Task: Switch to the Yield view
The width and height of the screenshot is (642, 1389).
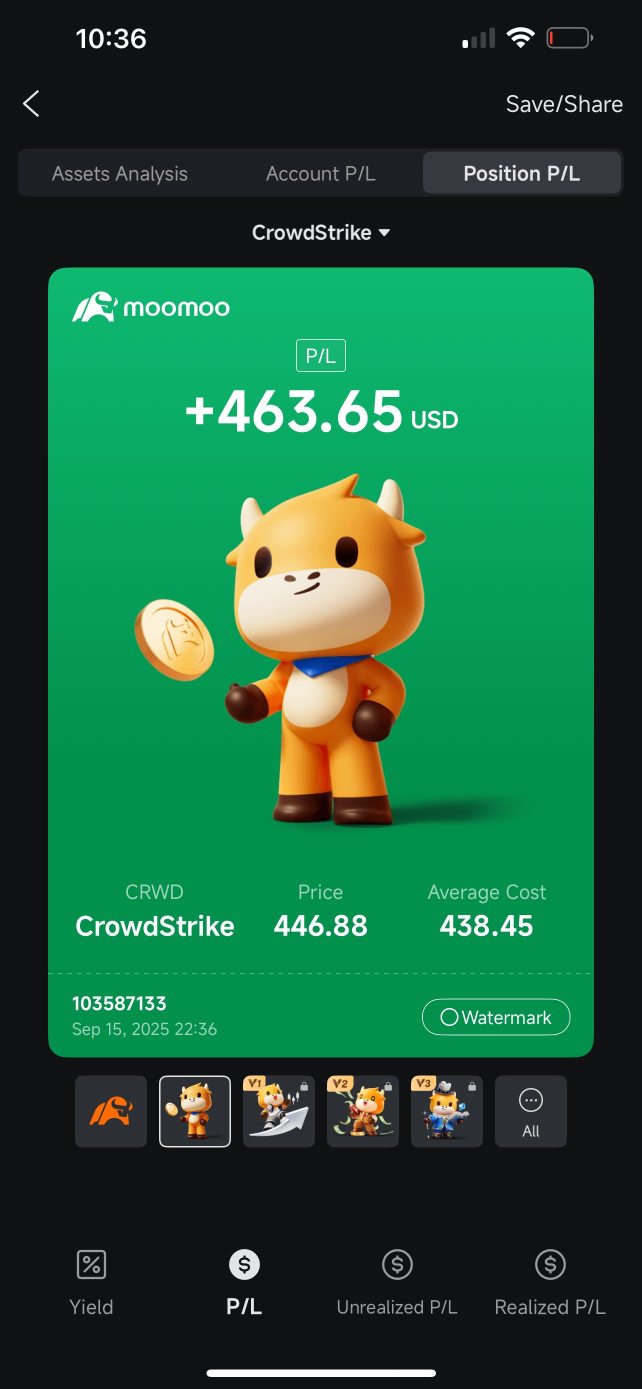Action: pyautogui.click(x=91, y=1282)
